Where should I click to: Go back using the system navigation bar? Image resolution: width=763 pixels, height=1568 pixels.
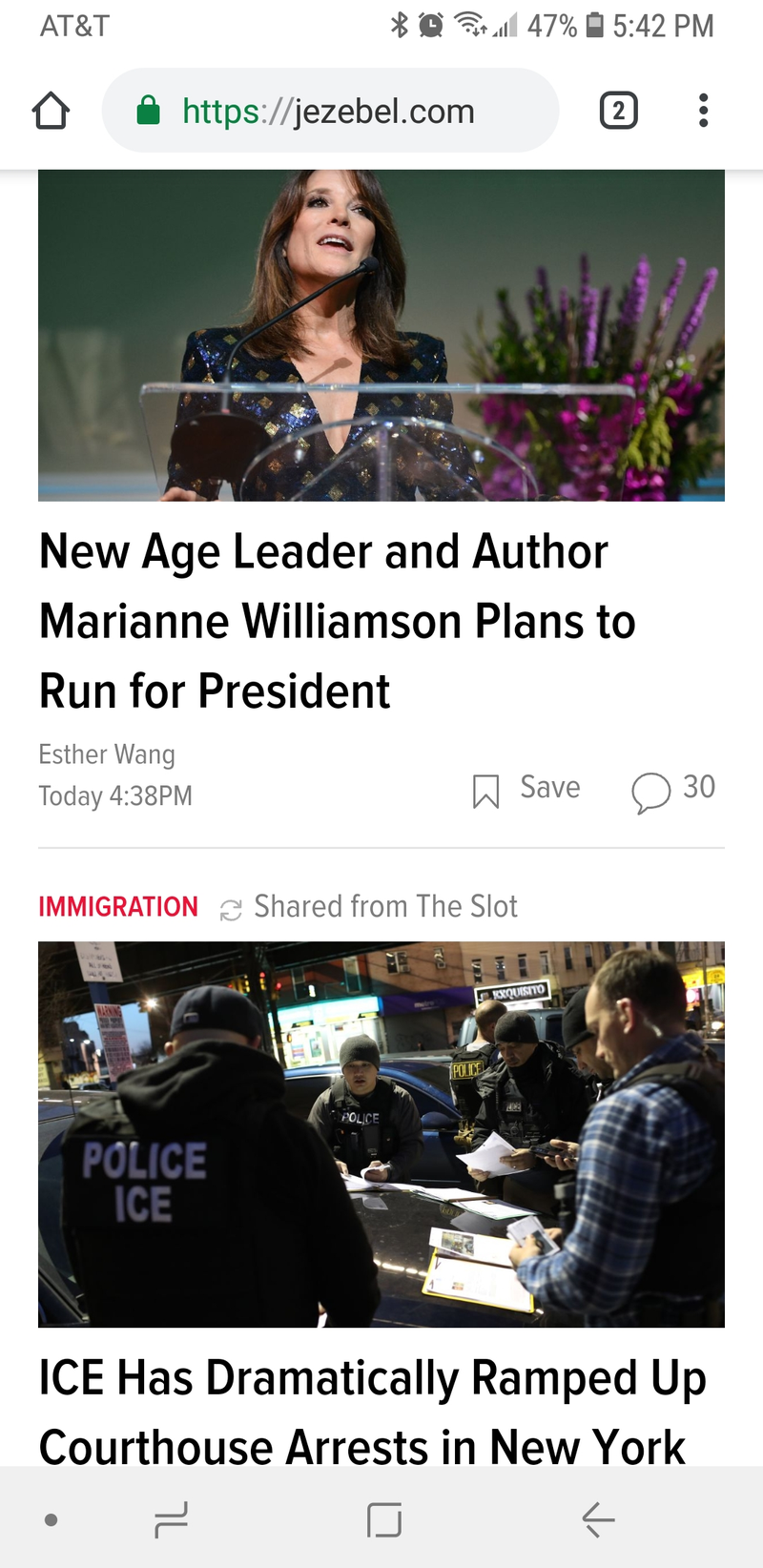pos(598,1519)
